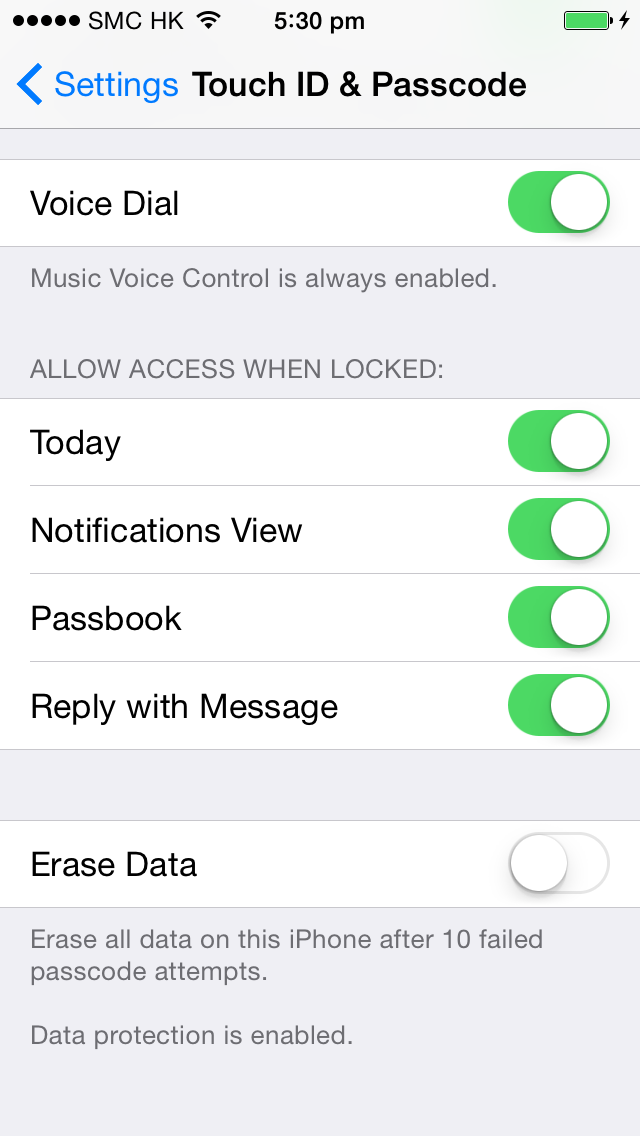Go back to Settings
Image resolution: width=640 pixels, height=1136 pixels.
click(x=97, y=85)
